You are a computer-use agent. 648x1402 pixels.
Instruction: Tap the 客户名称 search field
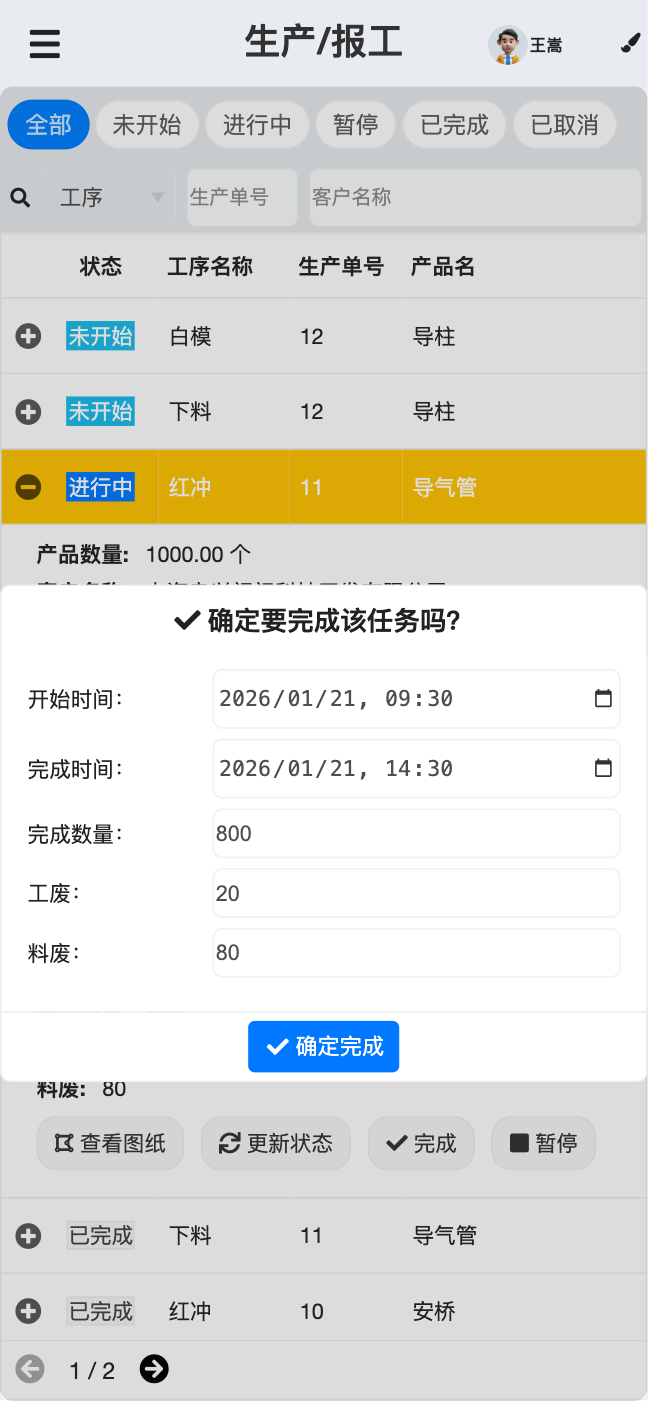click(474, 198)
